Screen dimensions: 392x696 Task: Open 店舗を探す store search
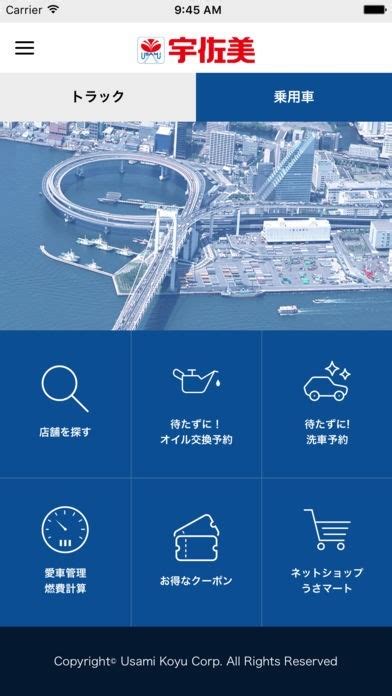[65, 404]
